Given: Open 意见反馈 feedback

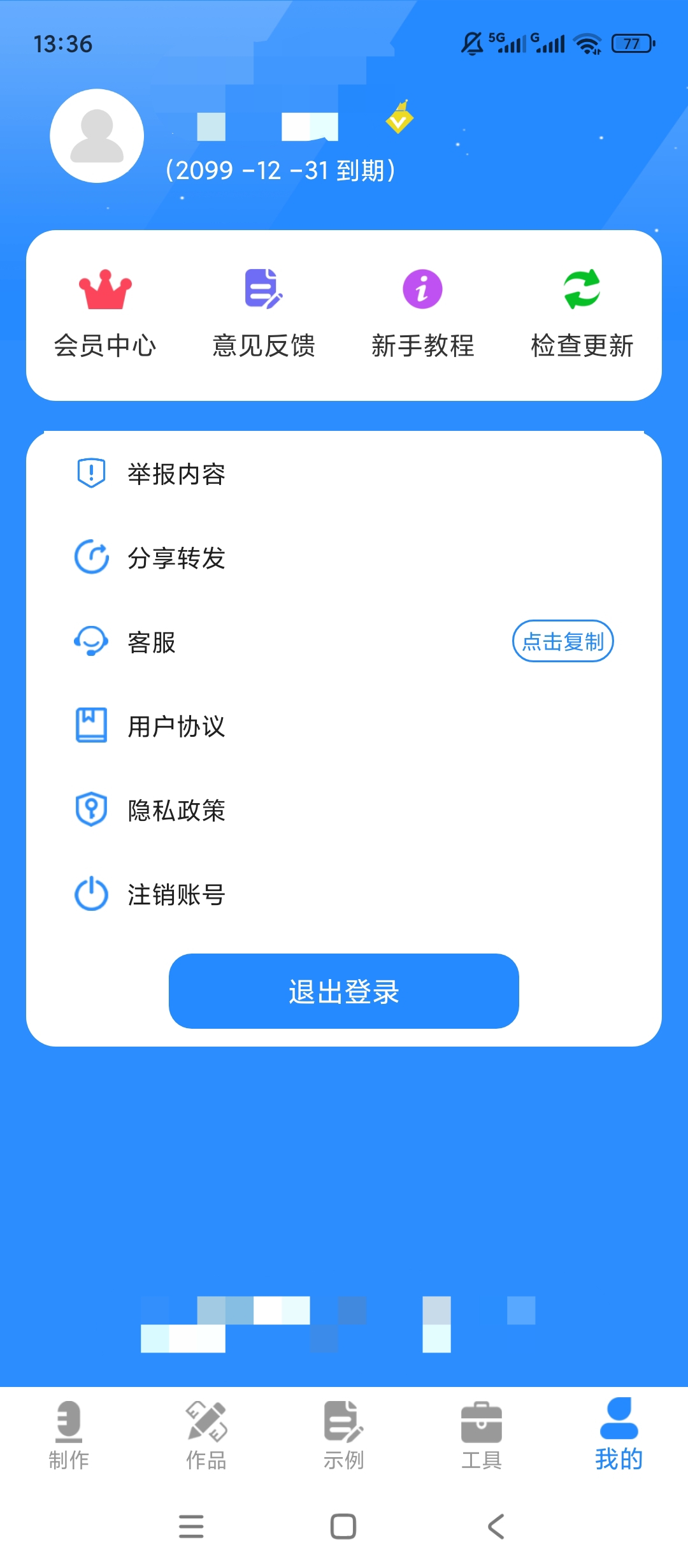Looking at the screenshot, I should coord(264,314).
